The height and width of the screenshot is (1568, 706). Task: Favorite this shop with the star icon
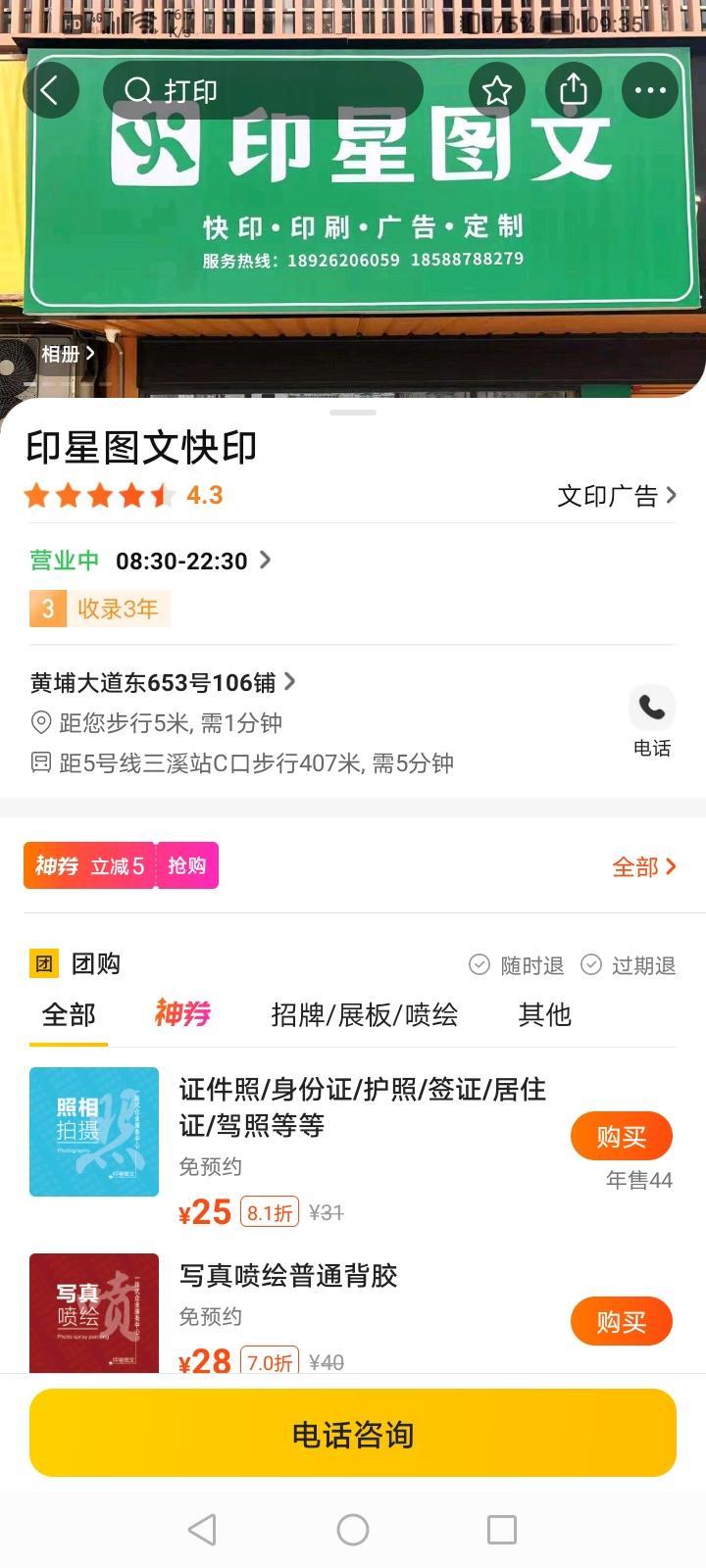point(497,90)
